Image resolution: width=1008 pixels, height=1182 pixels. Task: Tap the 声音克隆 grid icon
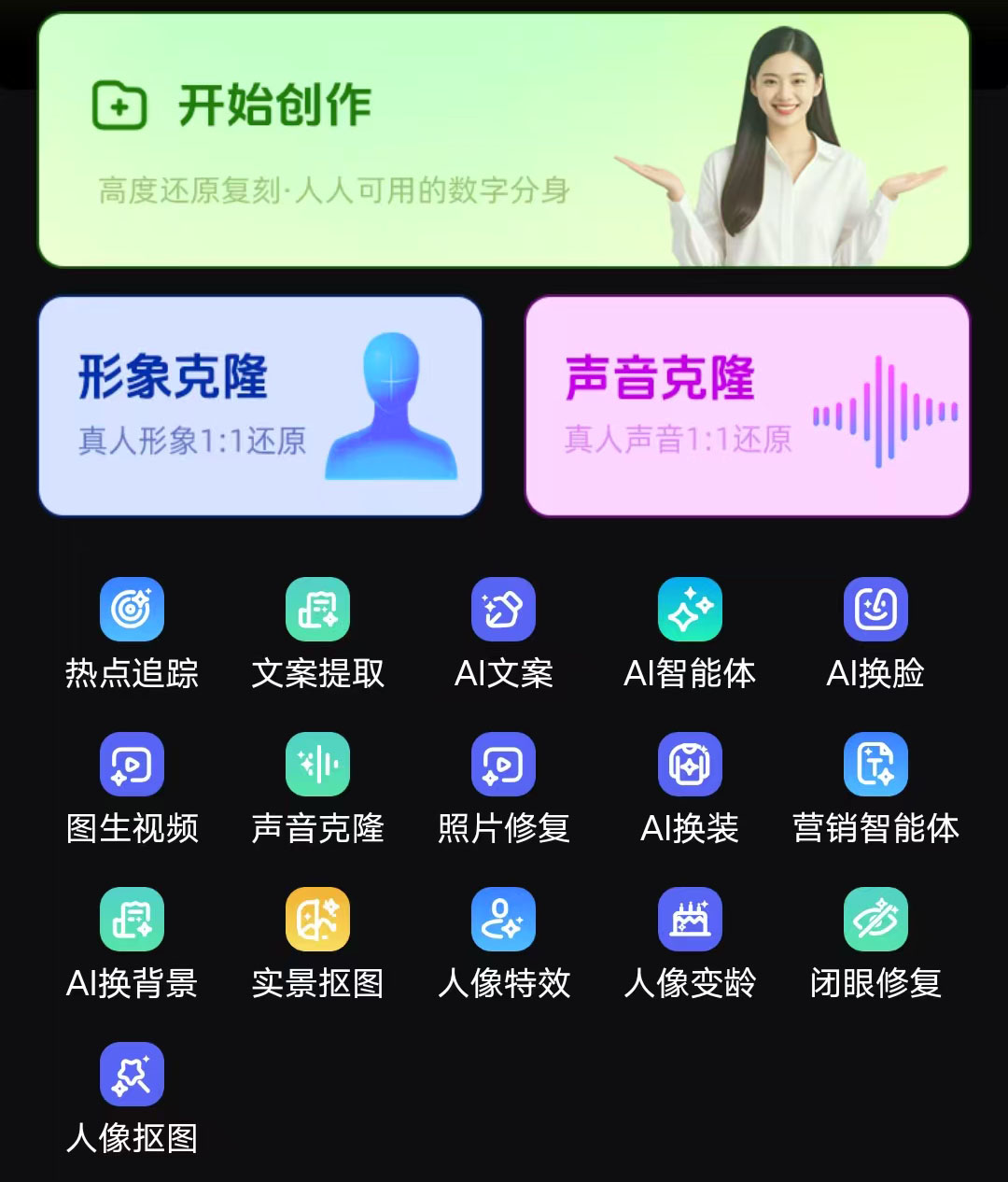click(x=317, y=765)
